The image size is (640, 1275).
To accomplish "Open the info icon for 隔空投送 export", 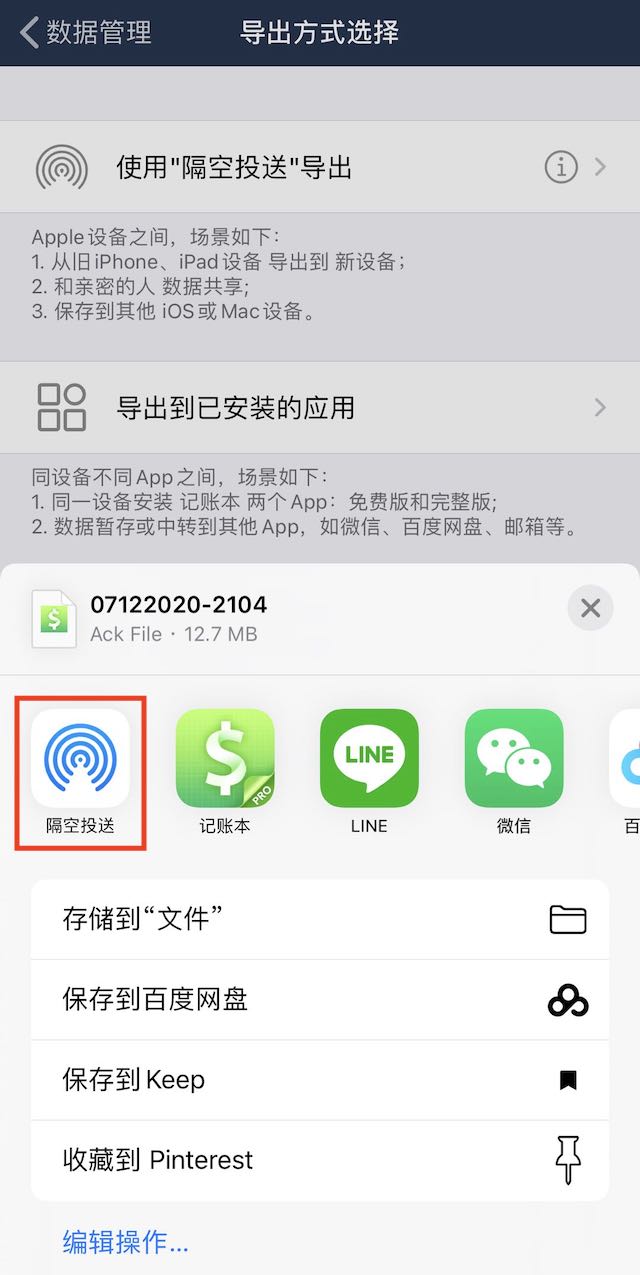I will (x=561, y=167).
